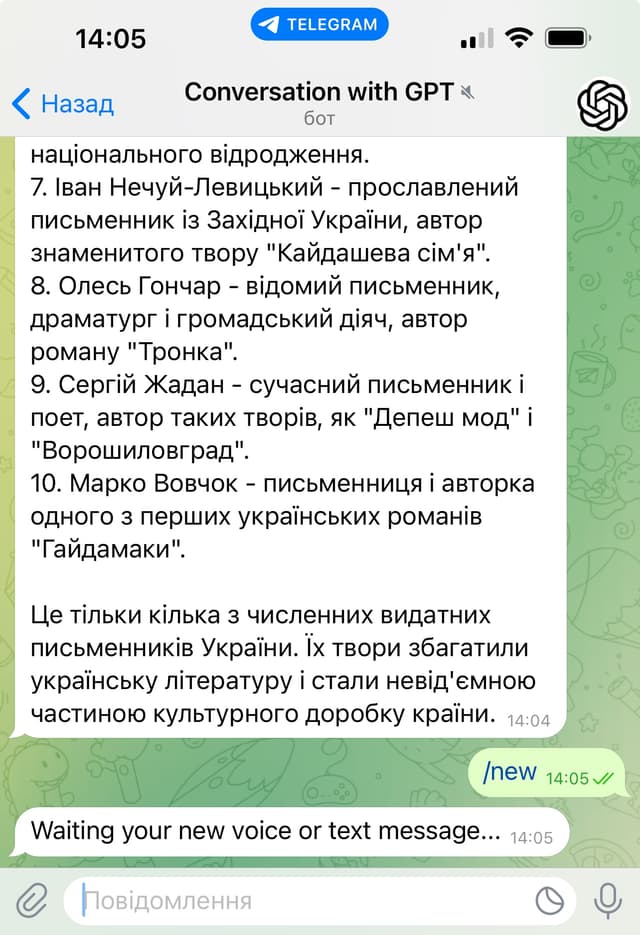Go back via the Назад button
Screen dimensions: 640x935
point(62,104)
